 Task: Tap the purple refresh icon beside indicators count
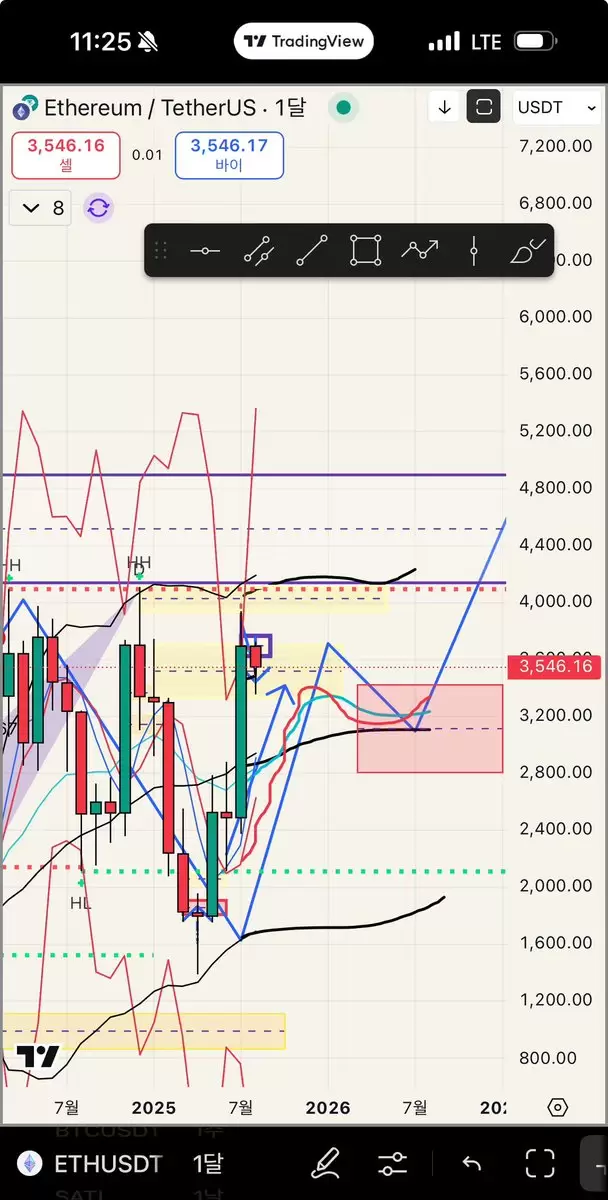tap(98, 208)
